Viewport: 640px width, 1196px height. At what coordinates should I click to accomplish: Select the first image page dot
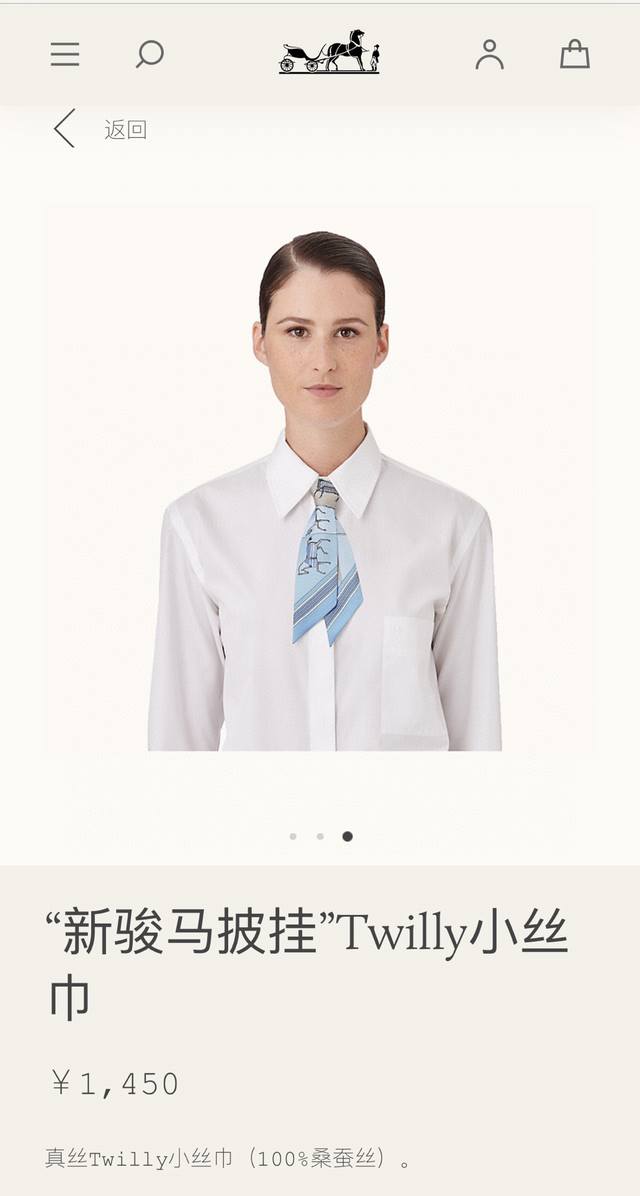[293, 836]
